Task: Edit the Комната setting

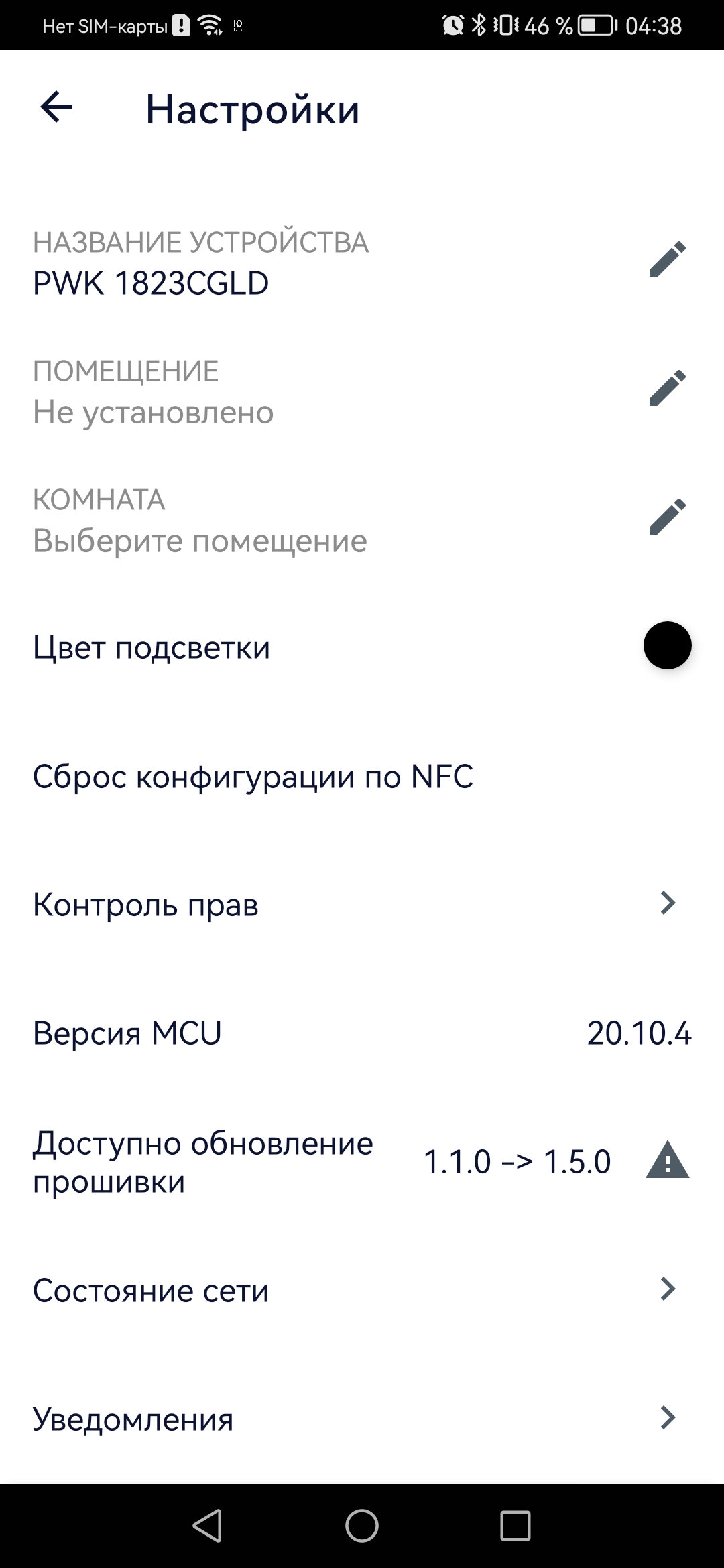Action: [x=667, y=517]
